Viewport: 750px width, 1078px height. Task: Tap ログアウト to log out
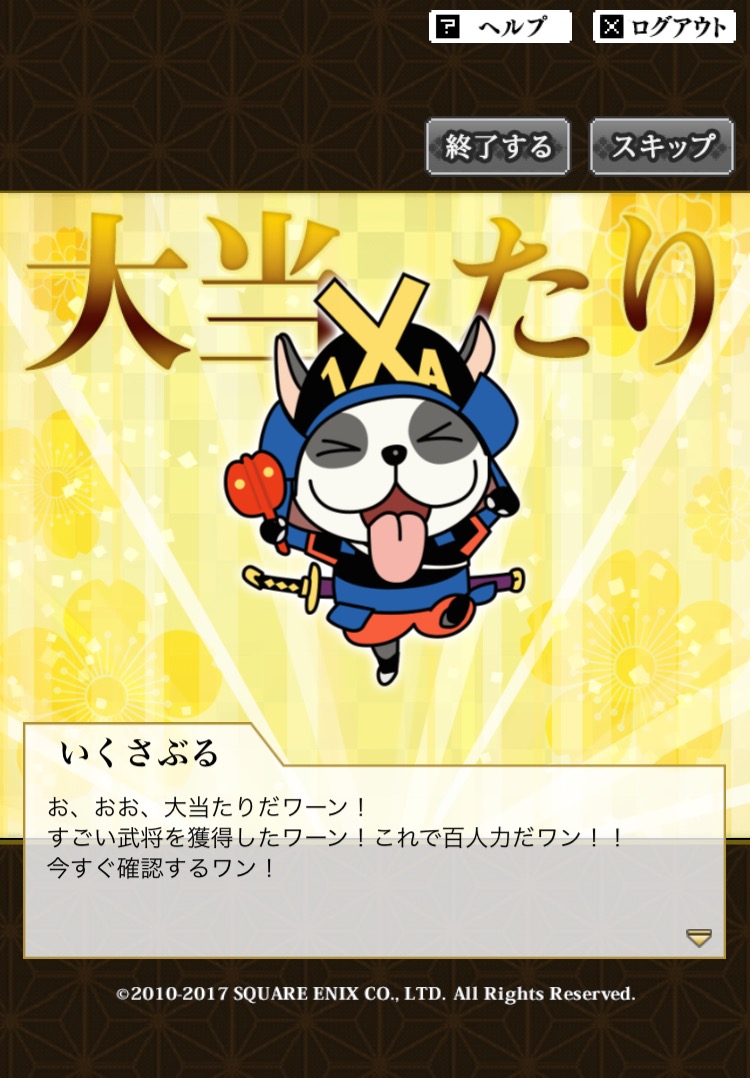[x=664, y=27]
